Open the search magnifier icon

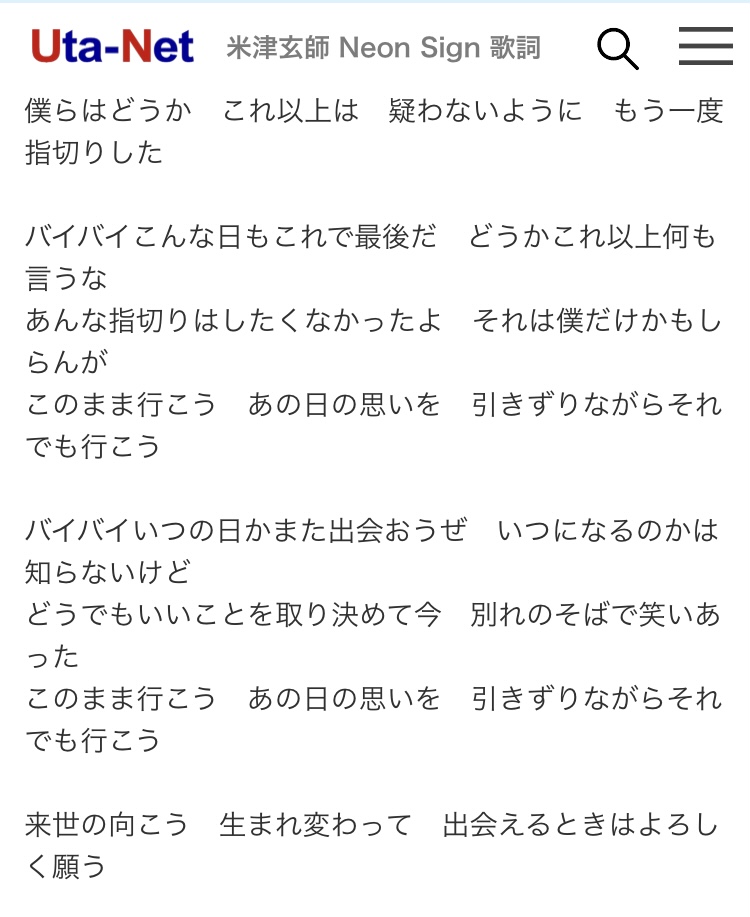(x=617, y=48)
